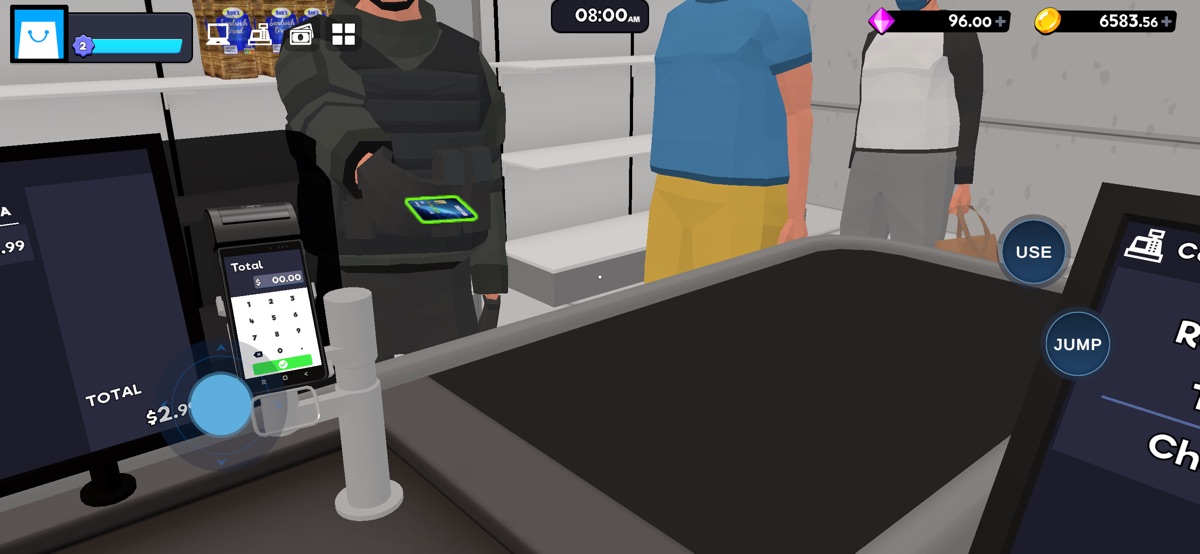Image resolution: width=1200 pixels, height=554 pixels.
Task: Open the cash money icon
Action: pos(301,35)
